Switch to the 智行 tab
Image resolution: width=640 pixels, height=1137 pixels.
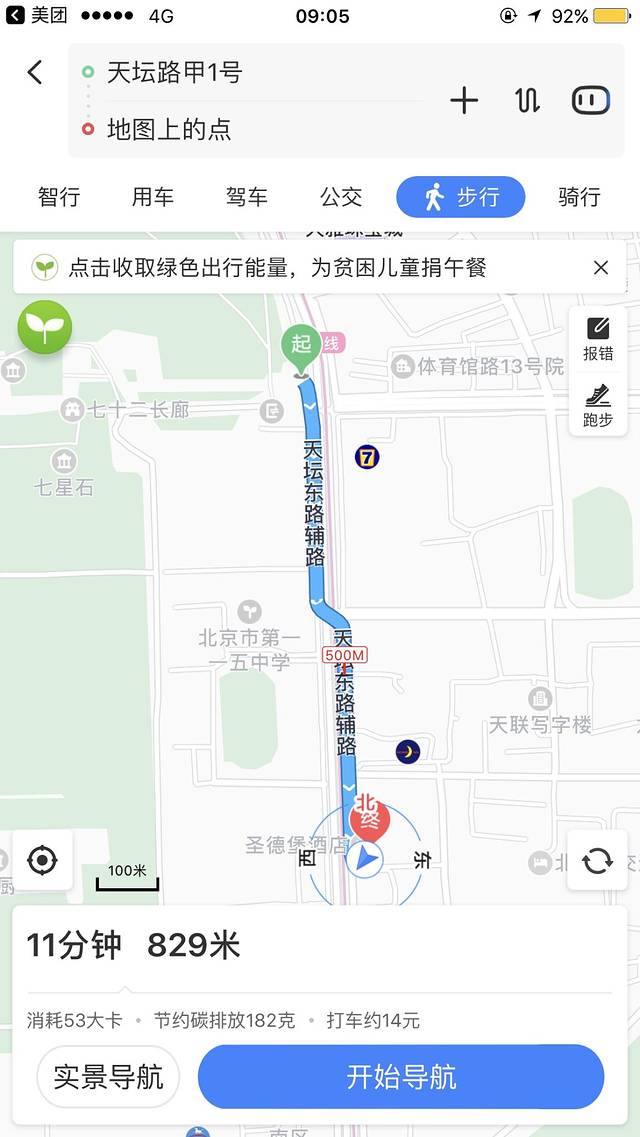[x=59, y=197]
